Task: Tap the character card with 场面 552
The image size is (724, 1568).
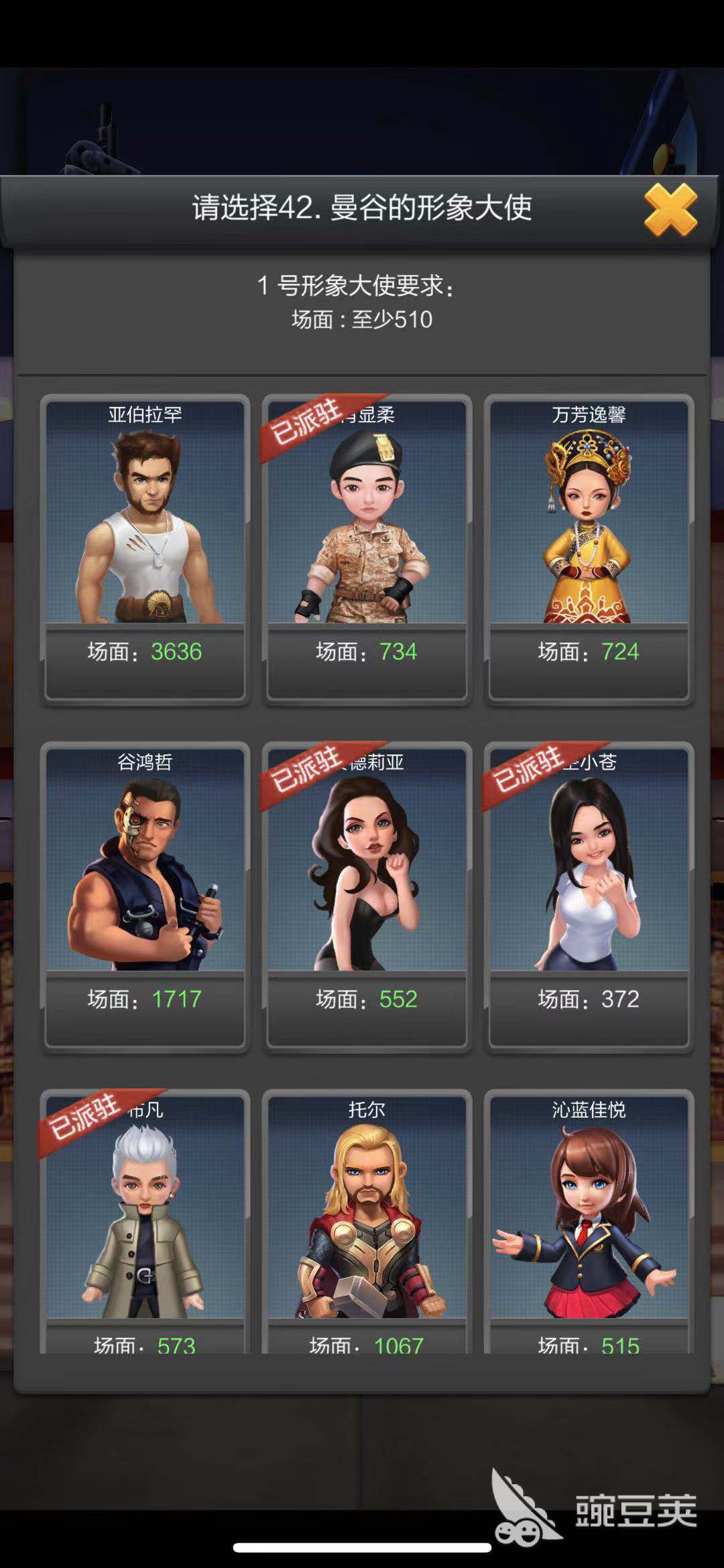Action: pyautogui.click(x=367, y=895)
